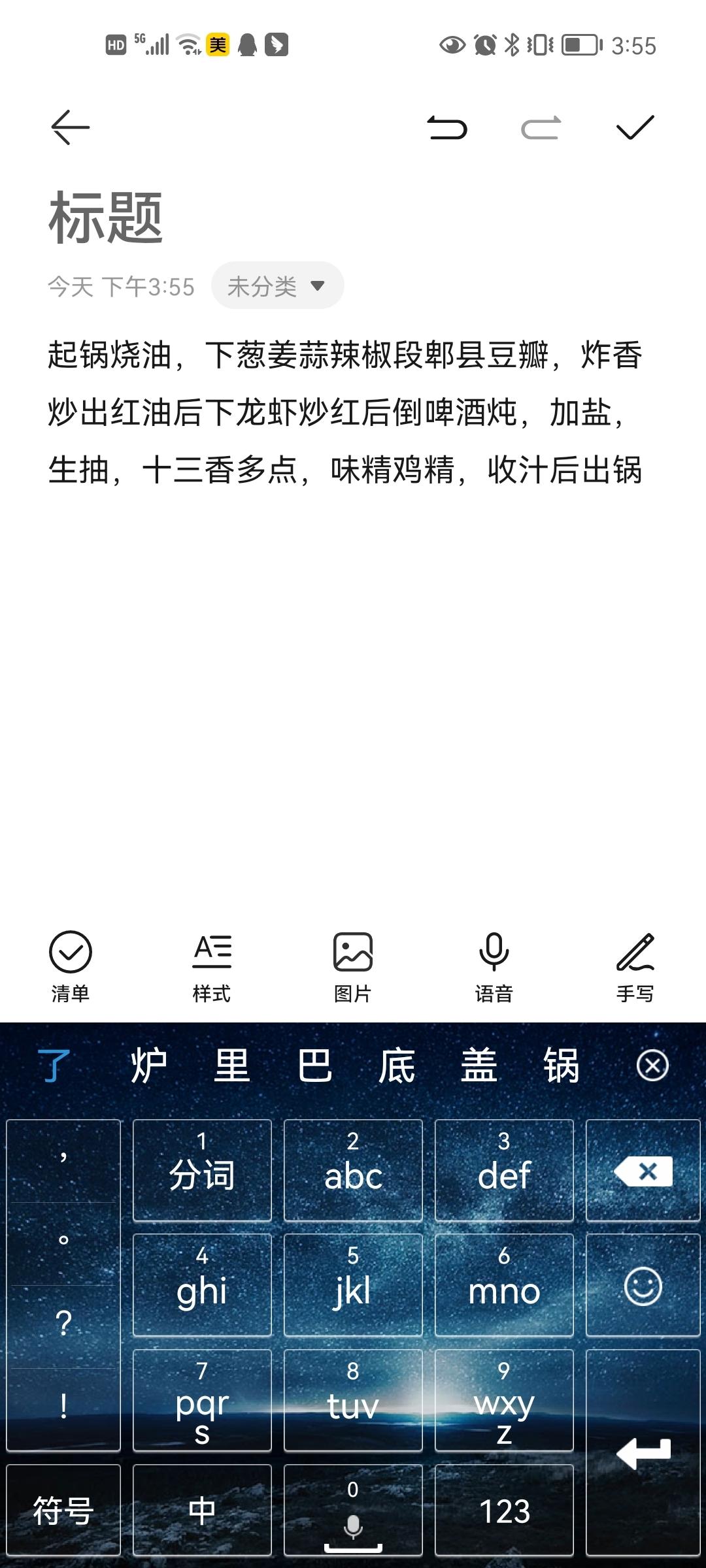This screenshot has width=706, height=1568.
Task: Toggle the 中 language key
Action: coord(202,1511)
